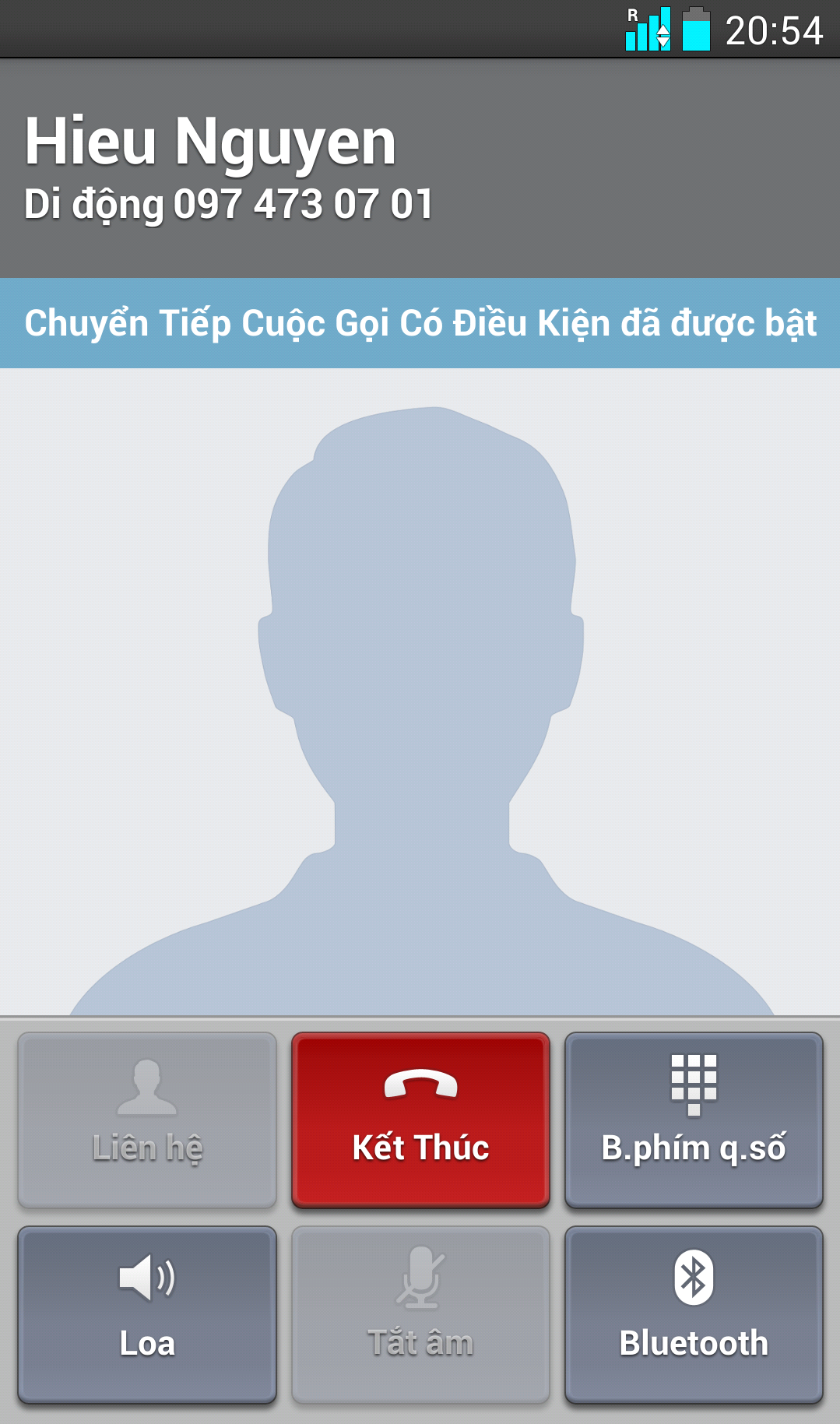
Task: End the call with Kết Thúc
Action: coord(420,1120)
